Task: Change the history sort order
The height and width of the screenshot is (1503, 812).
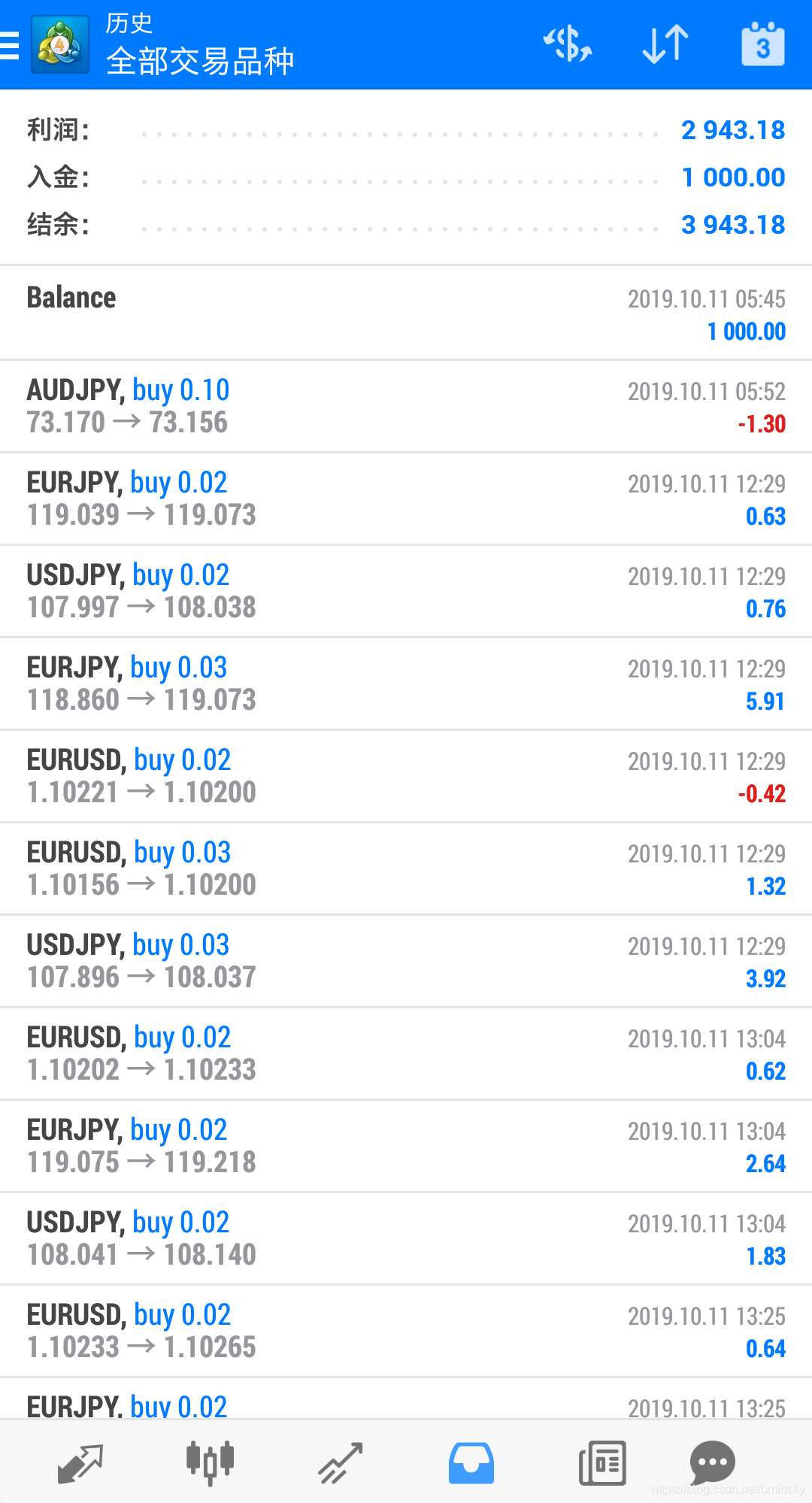Action: 665,44
